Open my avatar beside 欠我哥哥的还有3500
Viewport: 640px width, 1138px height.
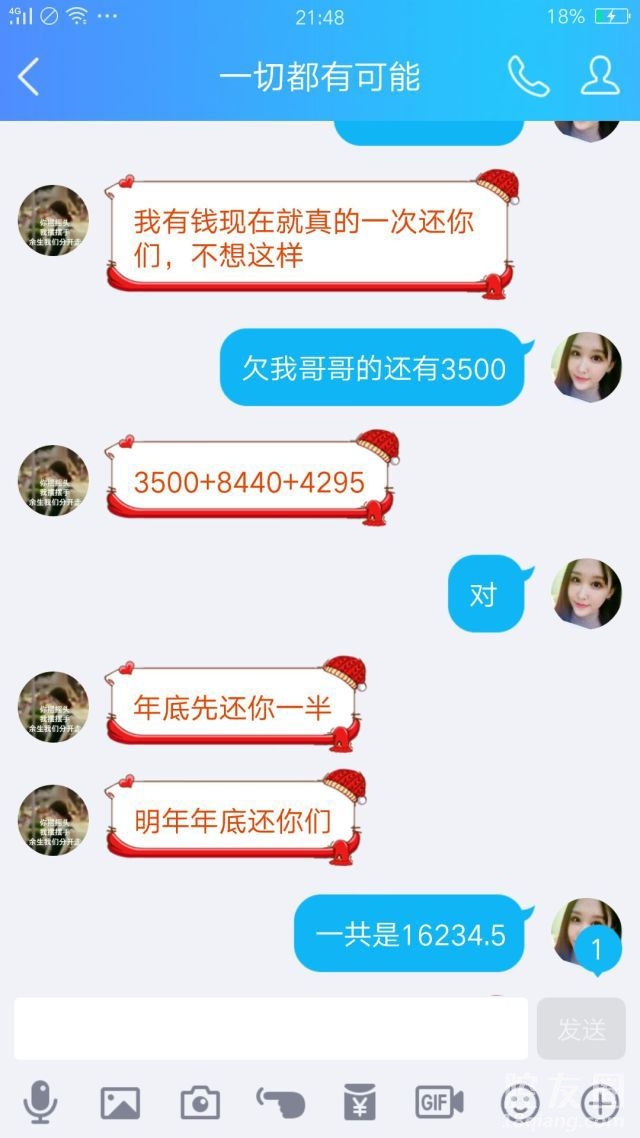(587, 367)
